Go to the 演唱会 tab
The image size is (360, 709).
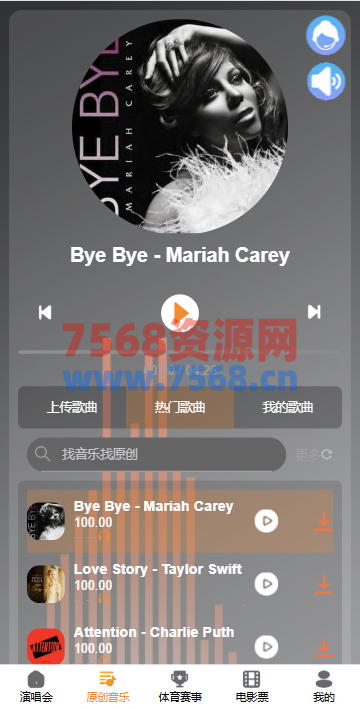pos(36,686)
